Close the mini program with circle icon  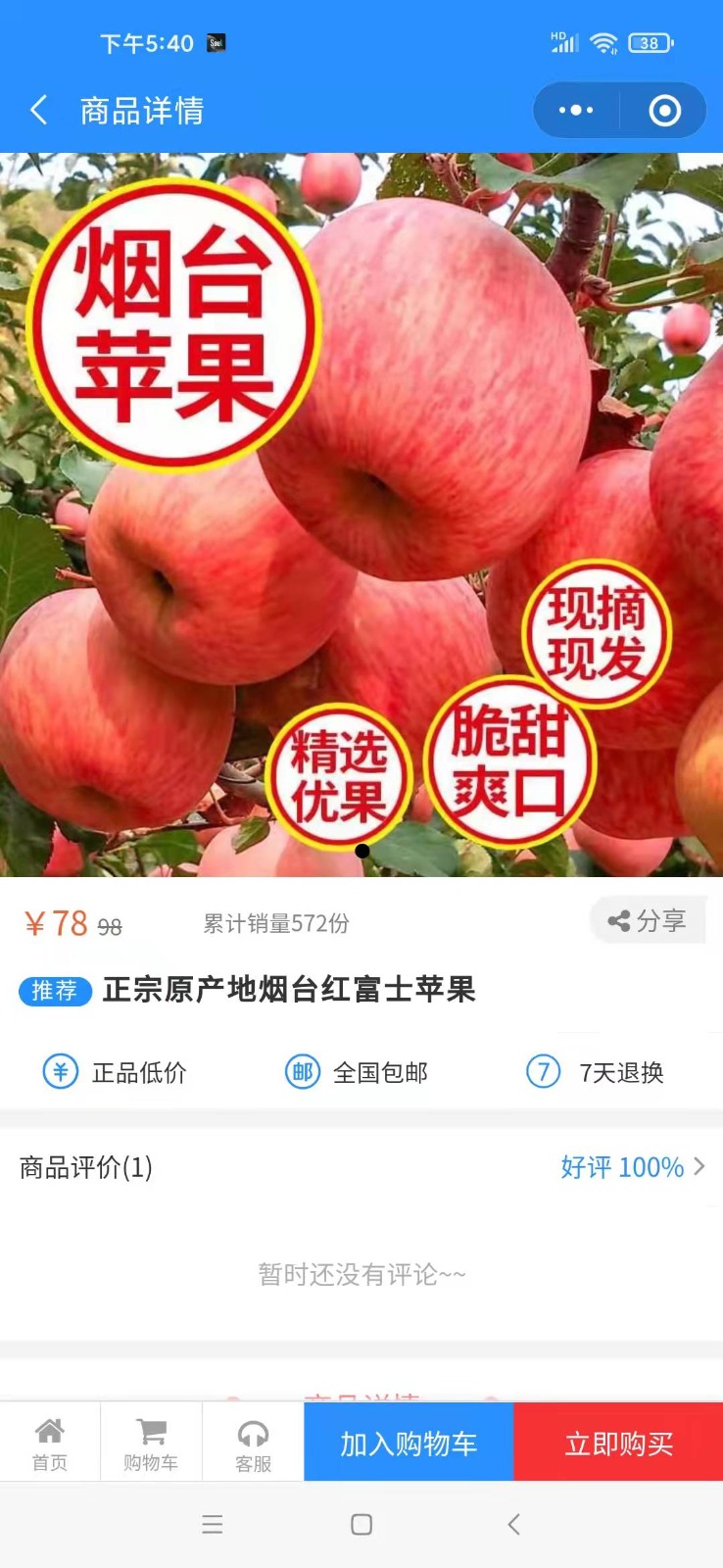pos(664,110)
